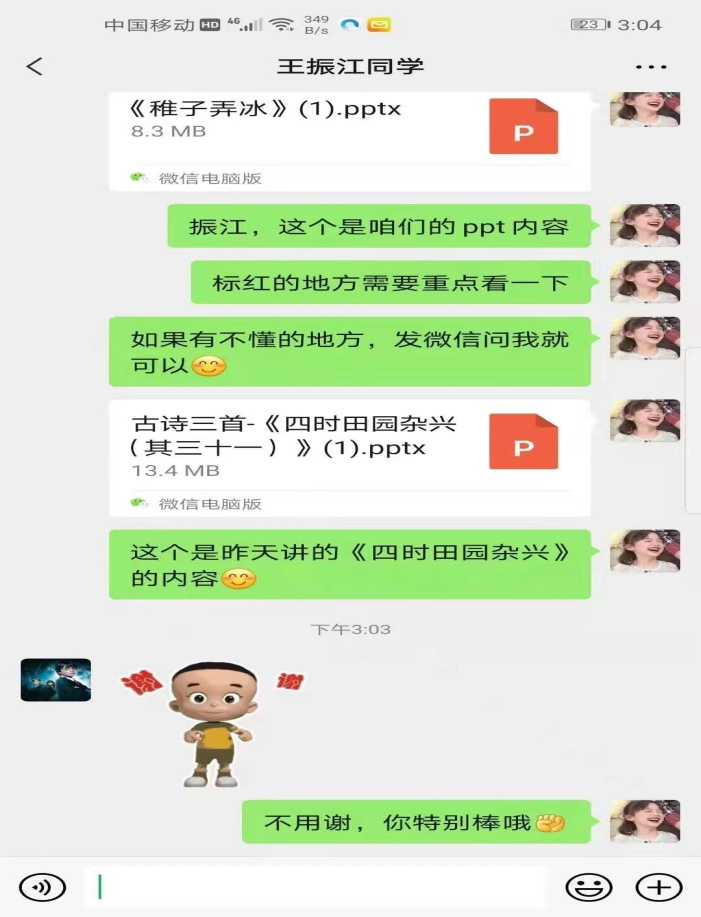Tap the 谢谢 cartoon sticker

coord(212,722)
